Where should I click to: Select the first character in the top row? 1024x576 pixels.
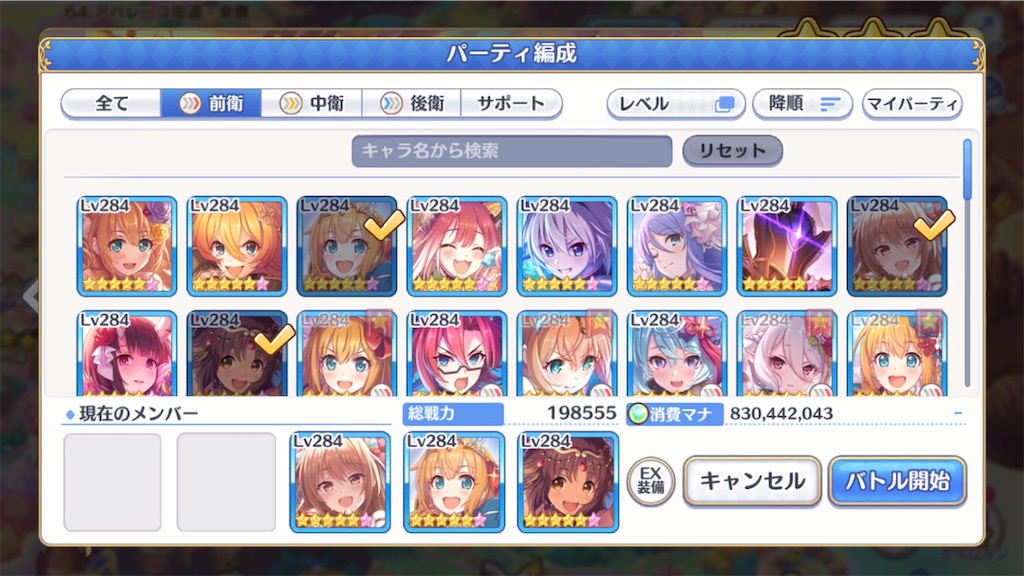point(127,246)
